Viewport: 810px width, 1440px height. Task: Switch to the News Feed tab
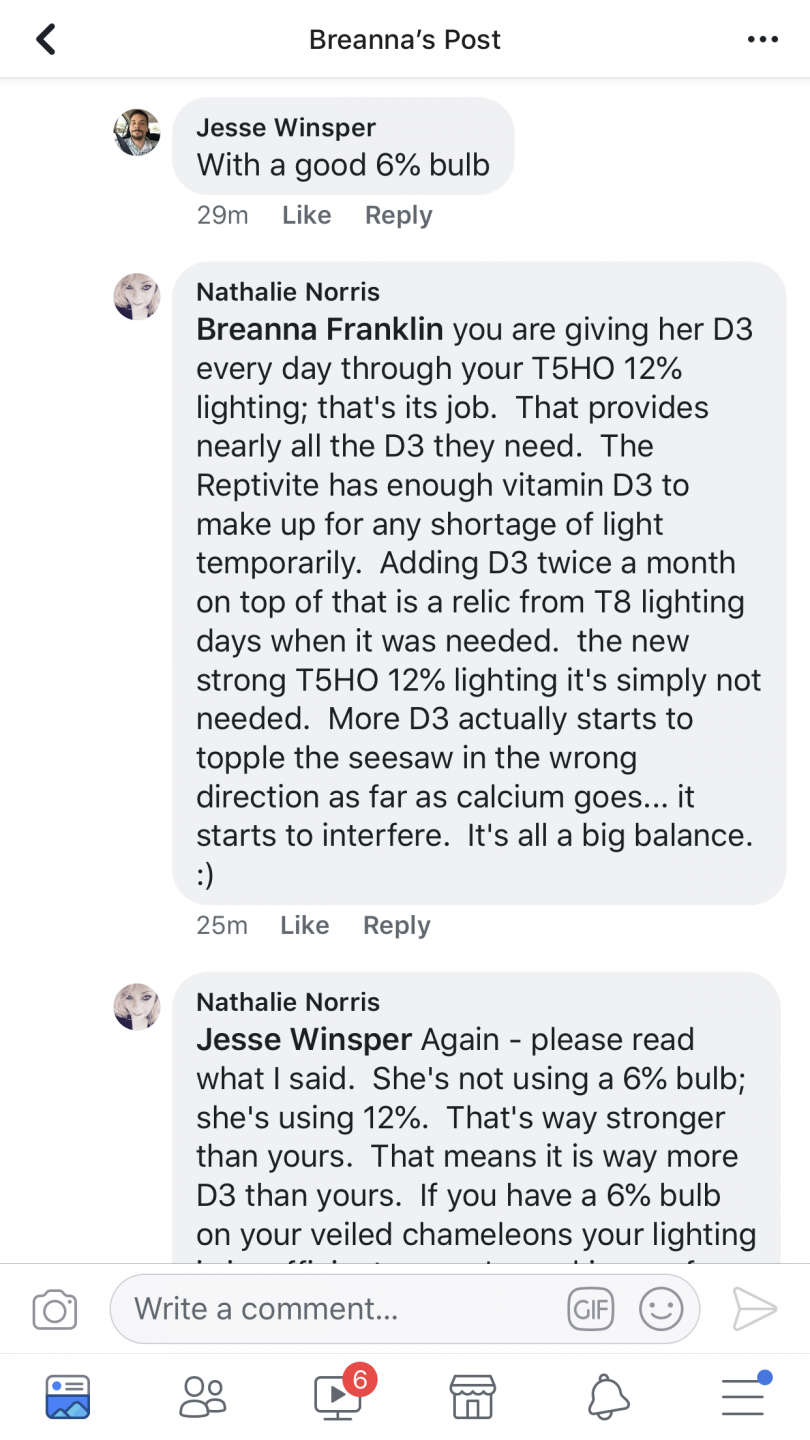coord(68,1396)
